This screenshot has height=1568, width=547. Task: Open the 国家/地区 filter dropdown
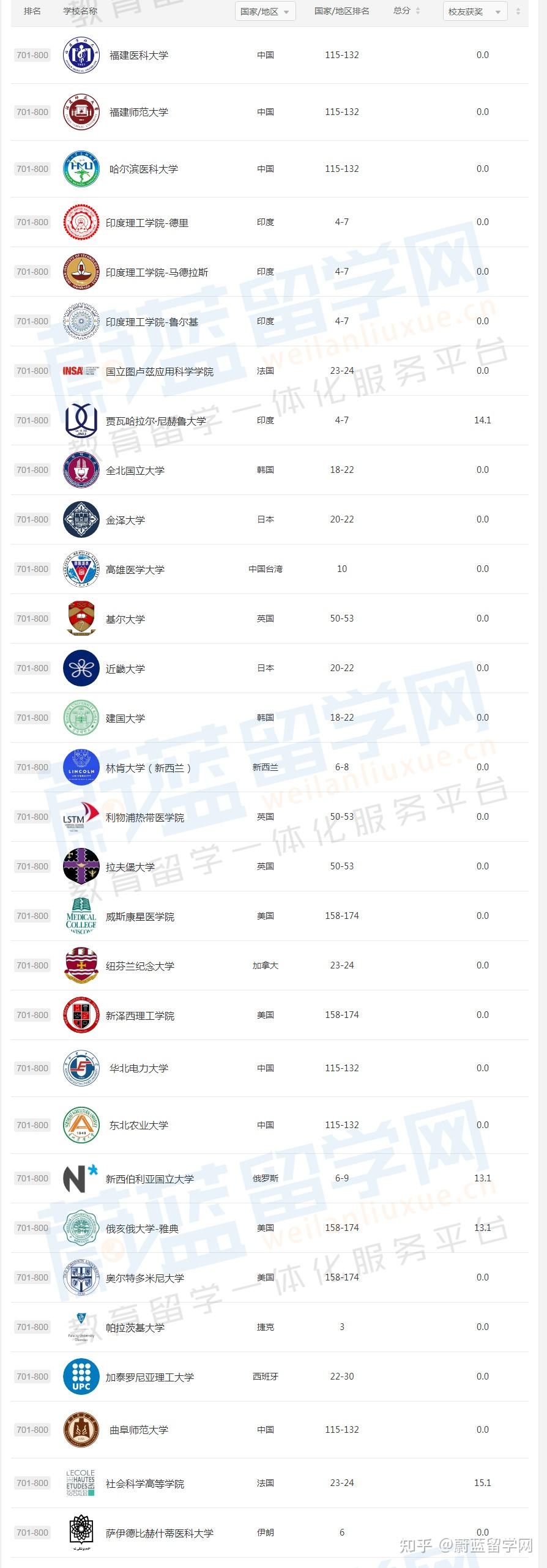(265, 12)
